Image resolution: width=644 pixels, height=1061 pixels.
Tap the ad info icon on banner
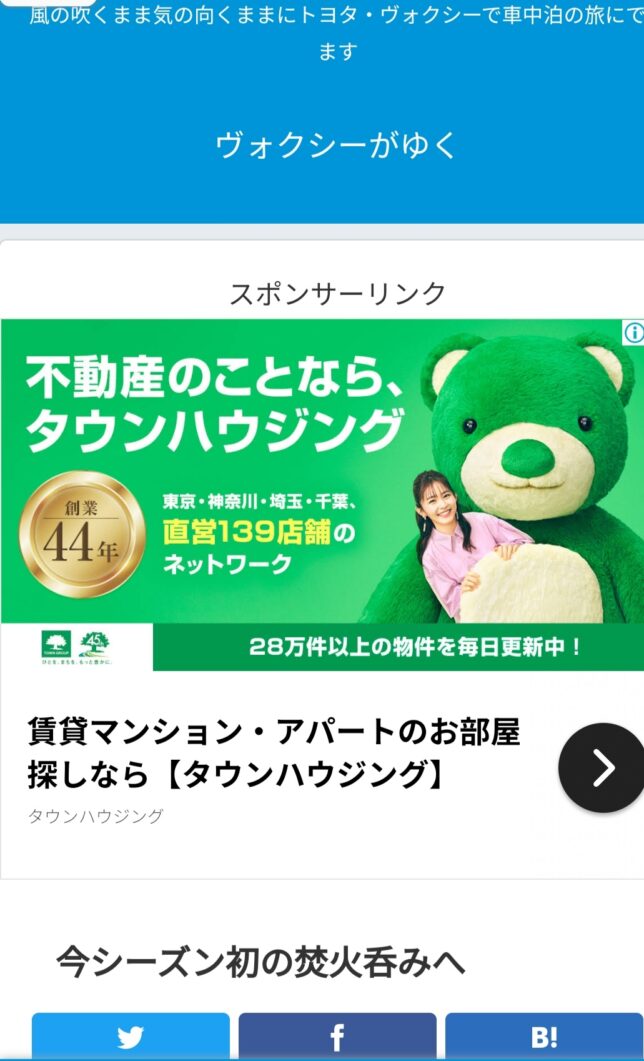(x=633, y=332)
